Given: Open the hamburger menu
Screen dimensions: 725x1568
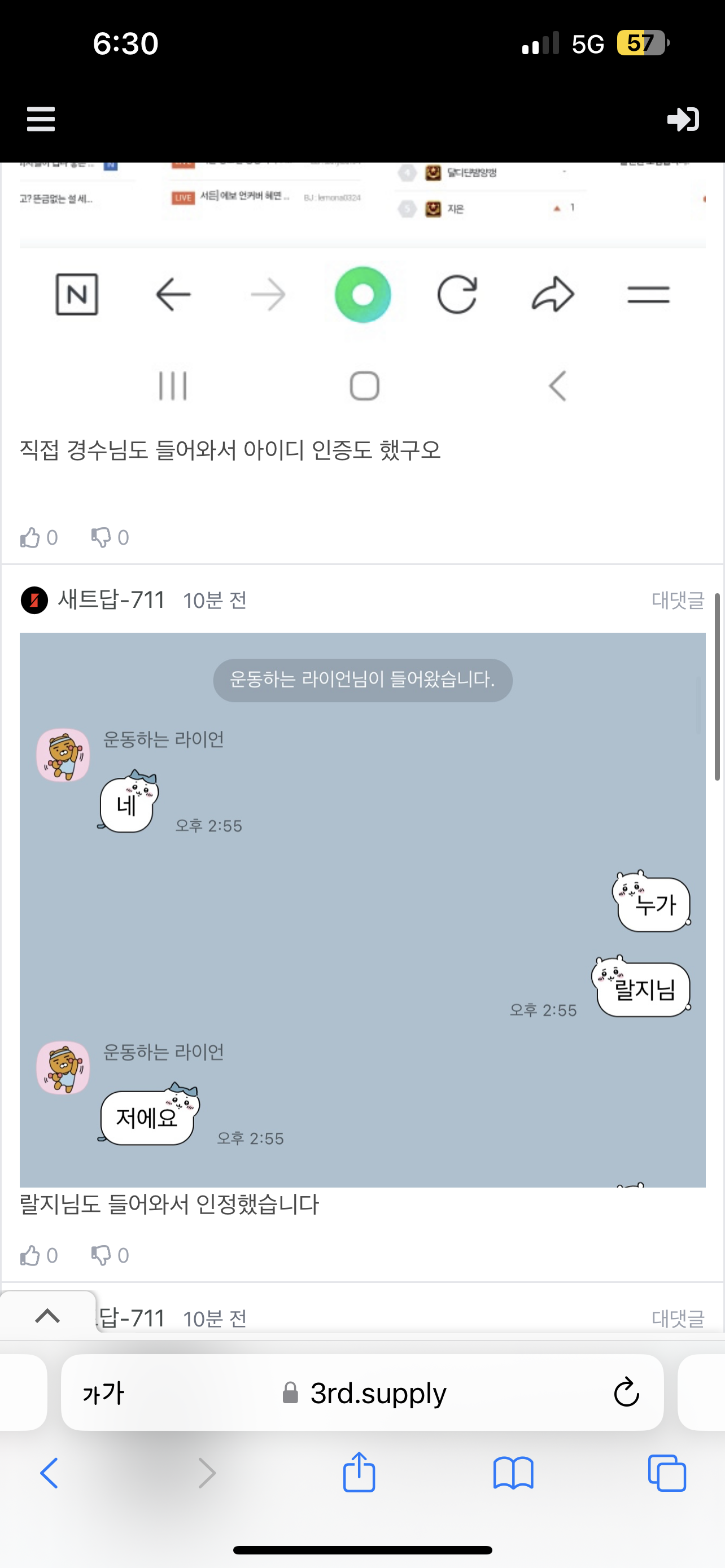Looking at the screenshot, I should tap(41, 119).
